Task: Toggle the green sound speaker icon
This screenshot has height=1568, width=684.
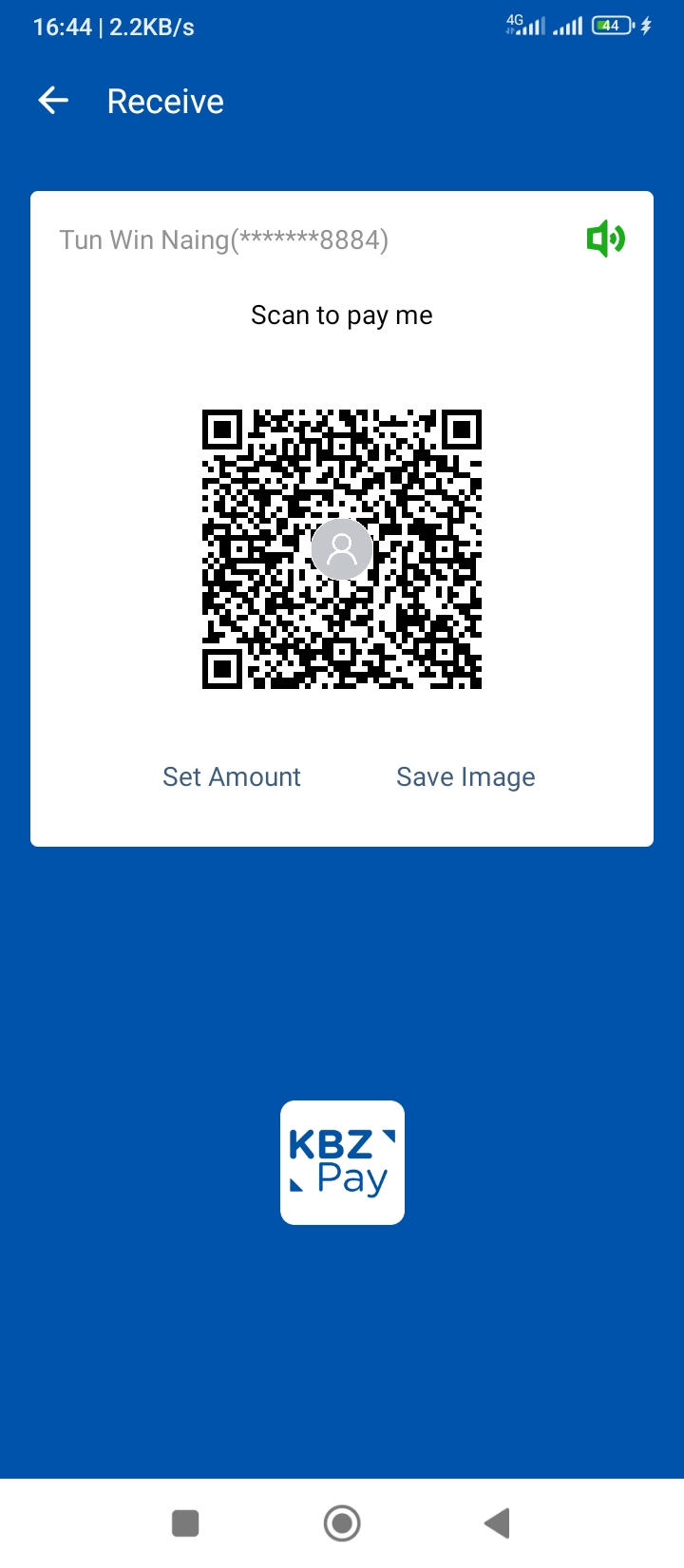Action: pyautogui.click(x=605, y=239)
